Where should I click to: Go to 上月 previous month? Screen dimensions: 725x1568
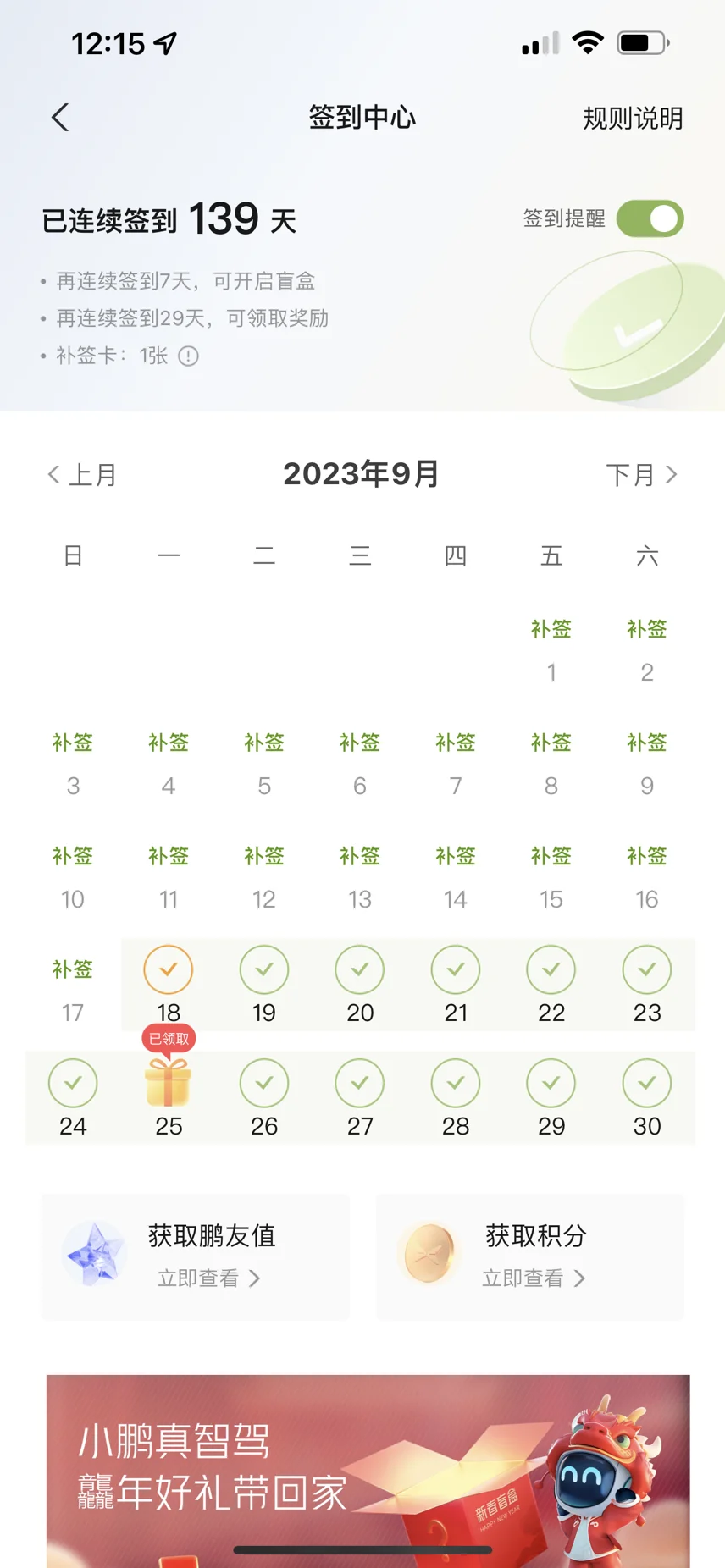coord(82,475)
